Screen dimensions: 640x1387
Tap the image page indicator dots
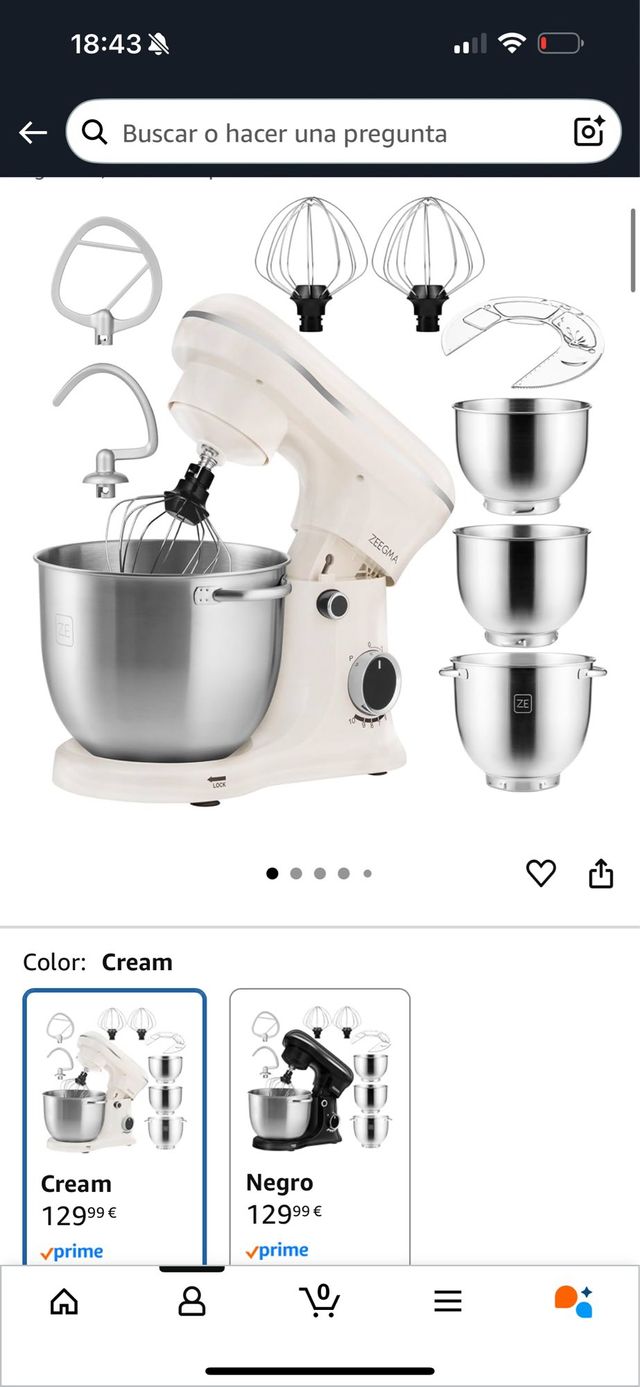(319, 873)
